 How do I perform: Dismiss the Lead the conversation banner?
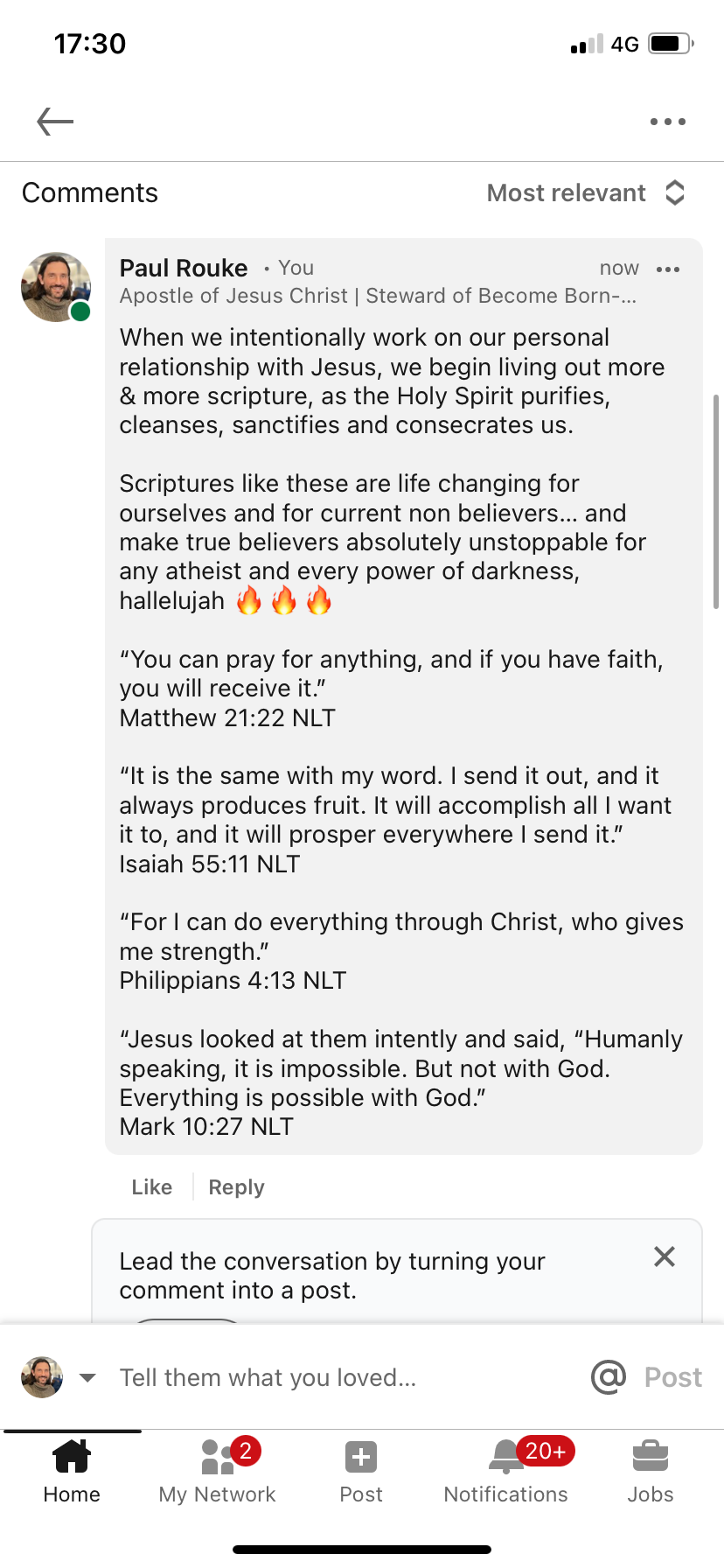point(665,1257)
